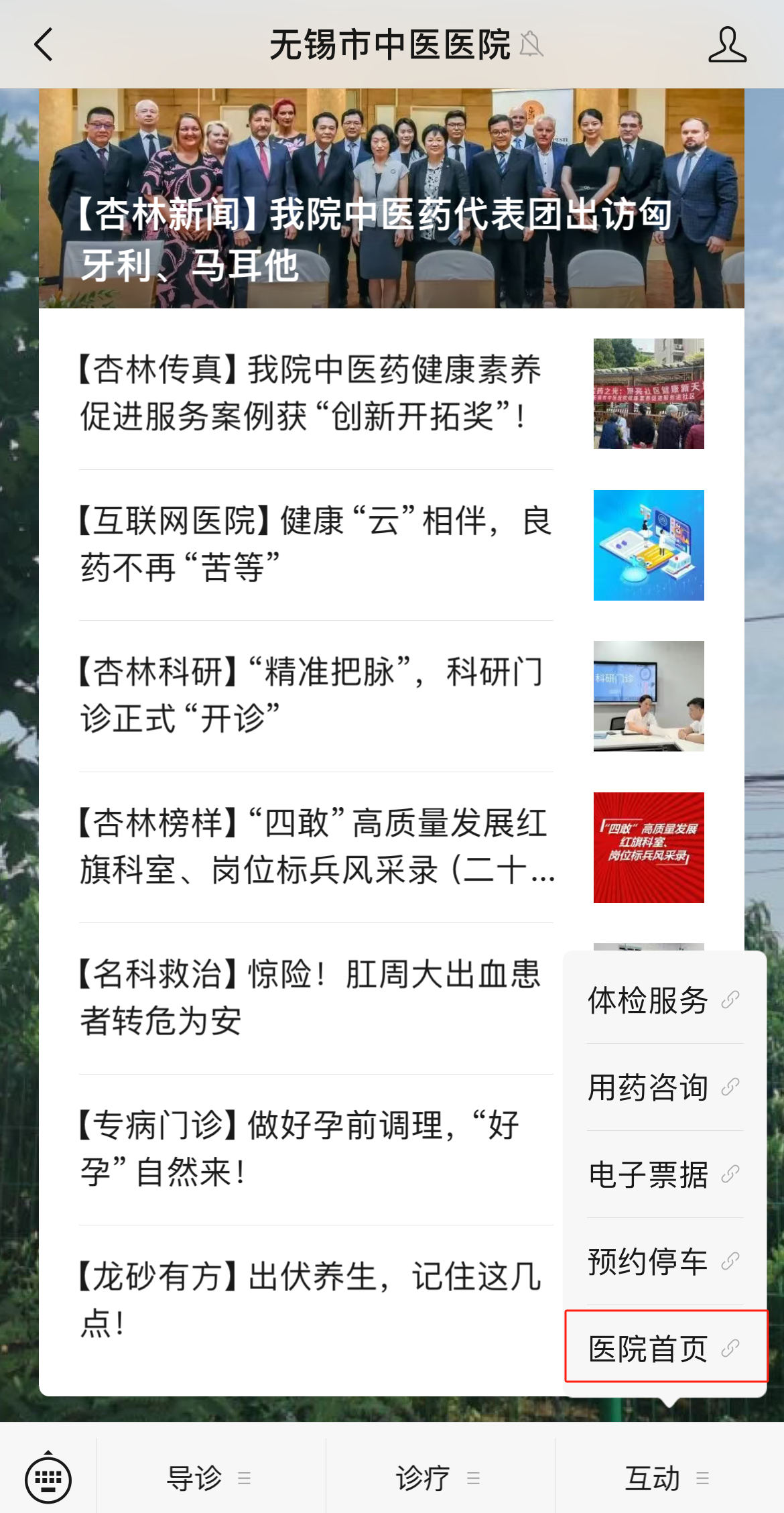The image size is (784, 1513).
Task: View the 【杏林榜样】"四敢" article
Action: 315,847
